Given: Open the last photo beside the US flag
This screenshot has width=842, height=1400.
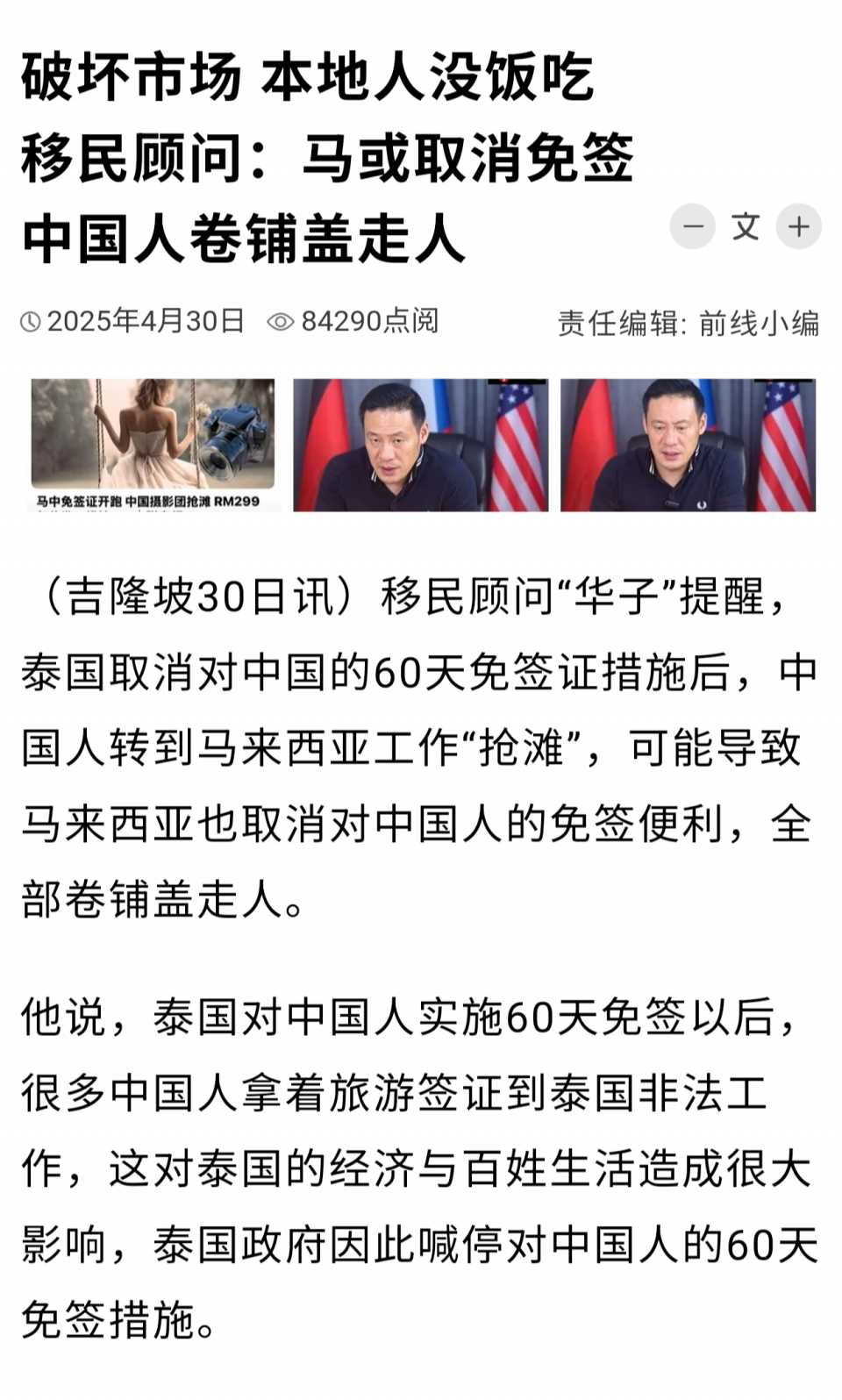Looking at the screenshot, I should pos(688,445).
